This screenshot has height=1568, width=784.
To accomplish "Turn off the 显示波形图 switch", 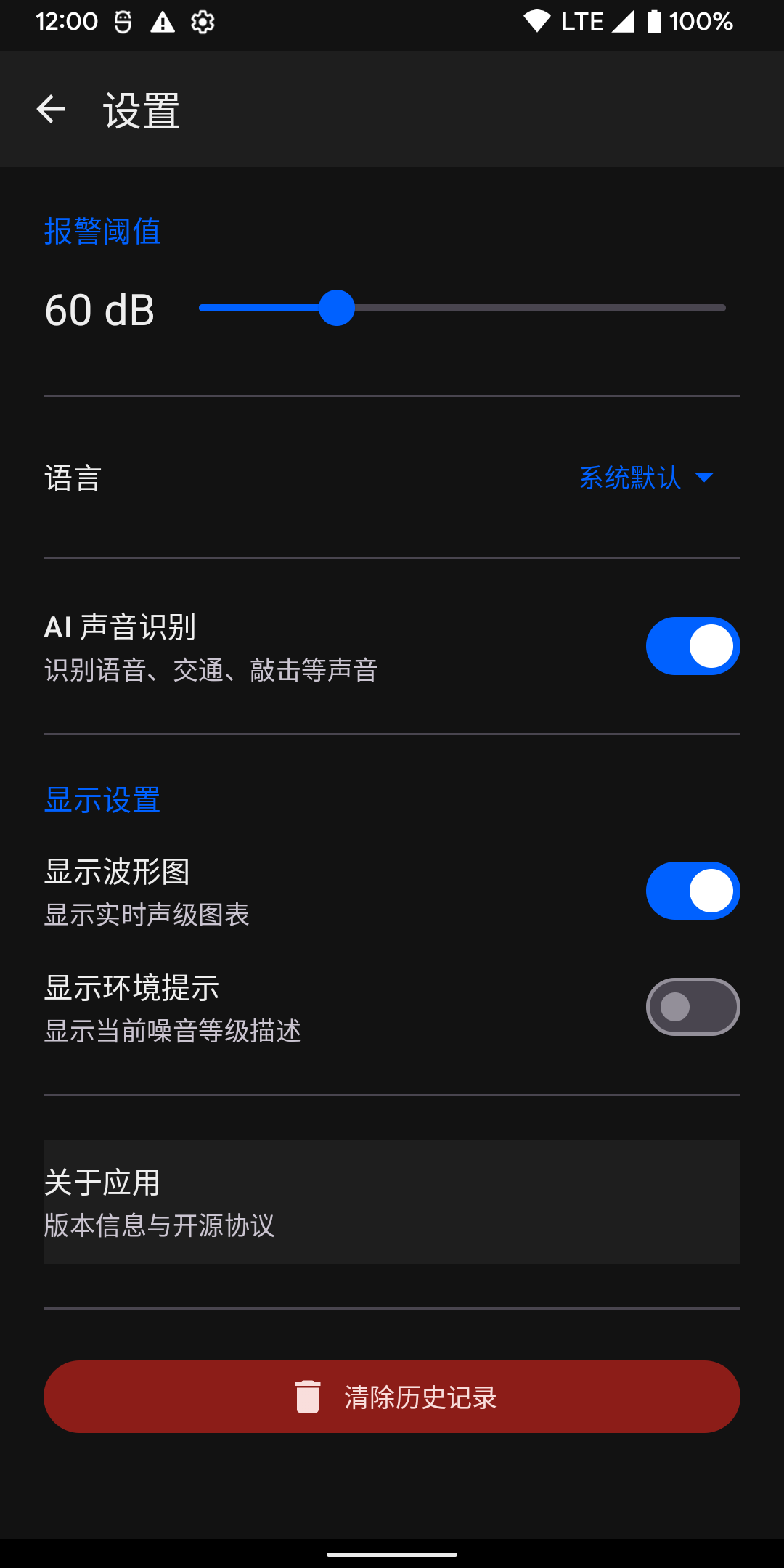I will click(x=693, y=890).
